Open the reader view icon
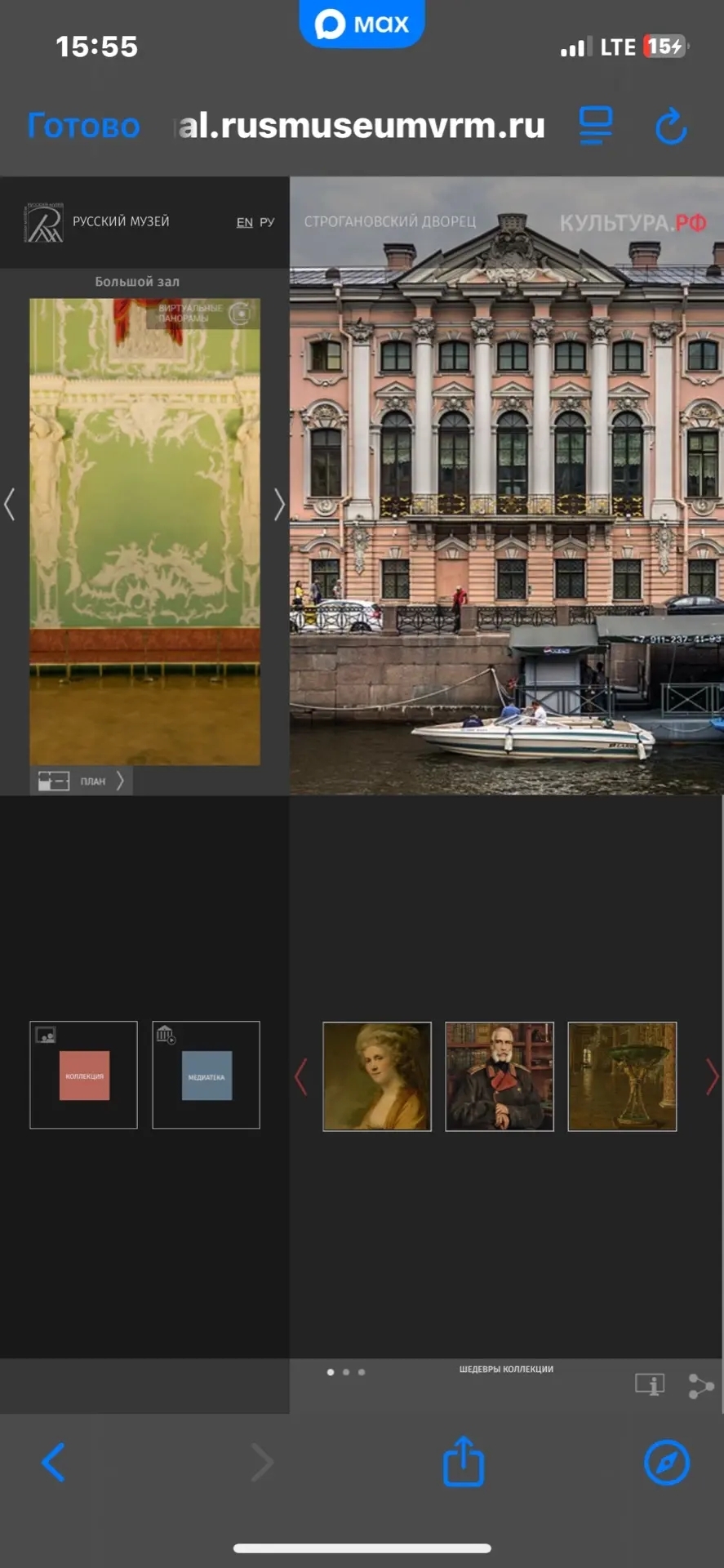The width and height of the screenshot is (724, 1568). [x=596, y=126]
